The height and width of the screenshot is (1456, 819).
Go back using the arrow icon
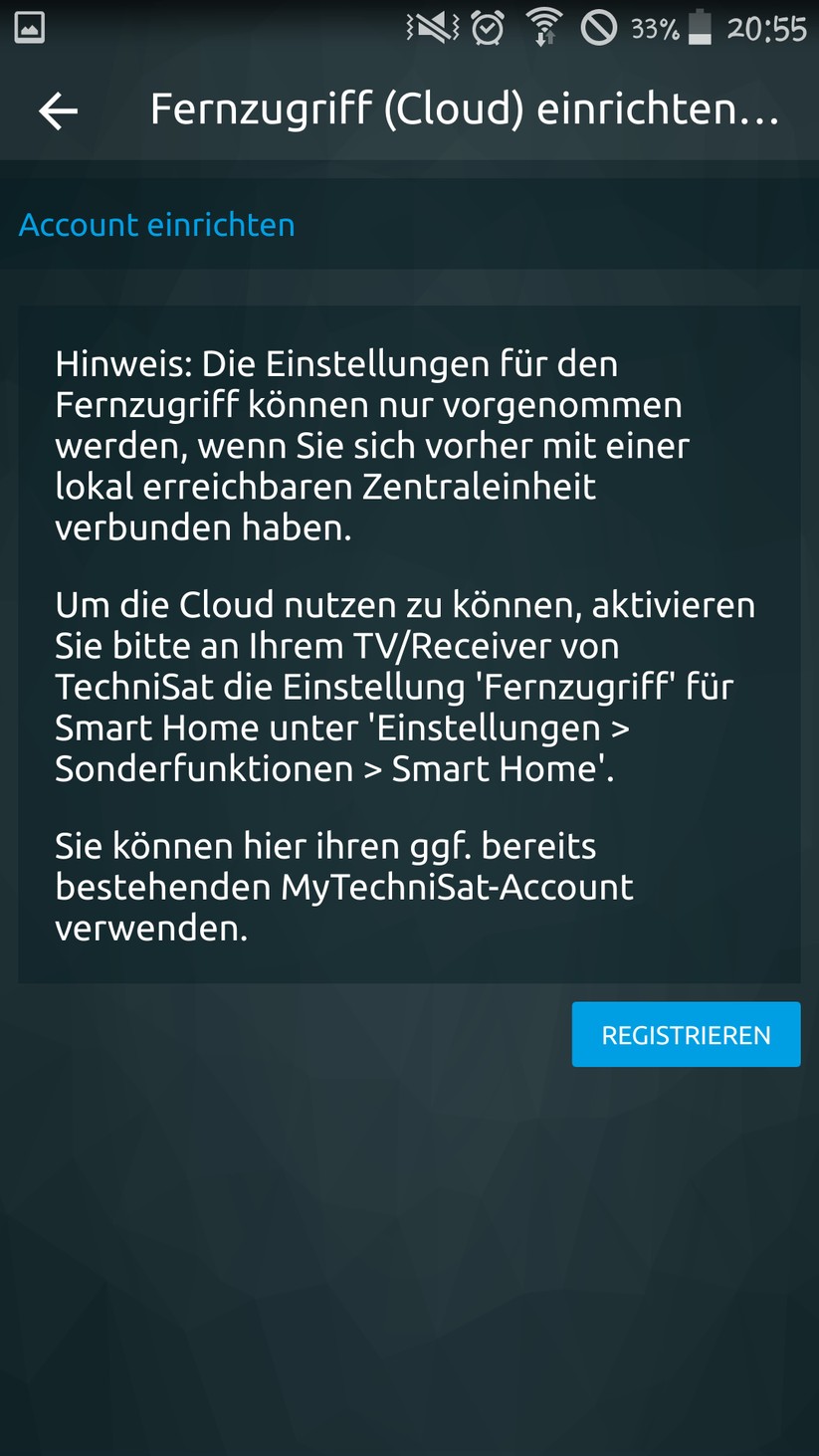click(x=58, y=110)
